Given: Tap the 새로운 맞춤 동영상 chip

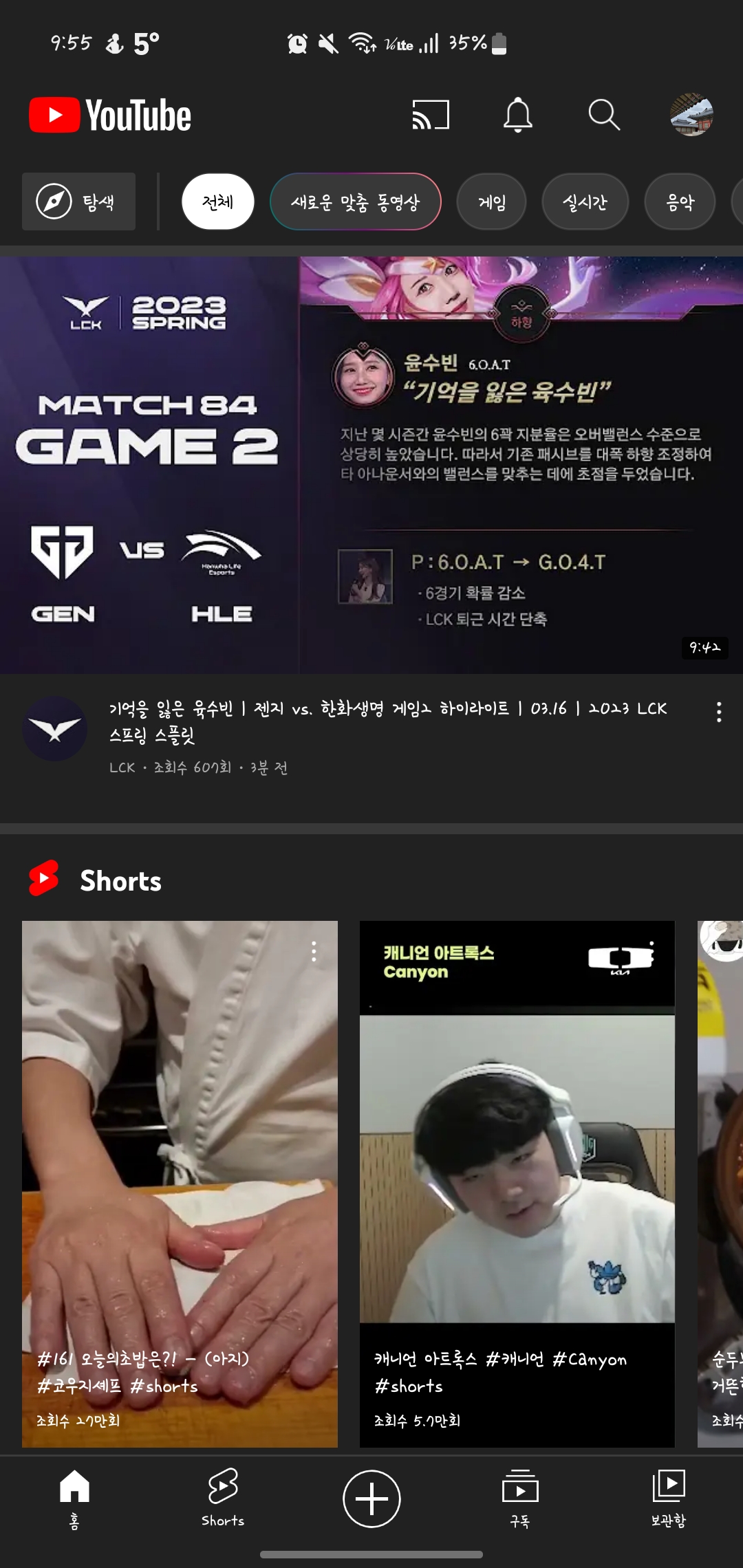Looking at the screenshot, I should coord(356,202).
